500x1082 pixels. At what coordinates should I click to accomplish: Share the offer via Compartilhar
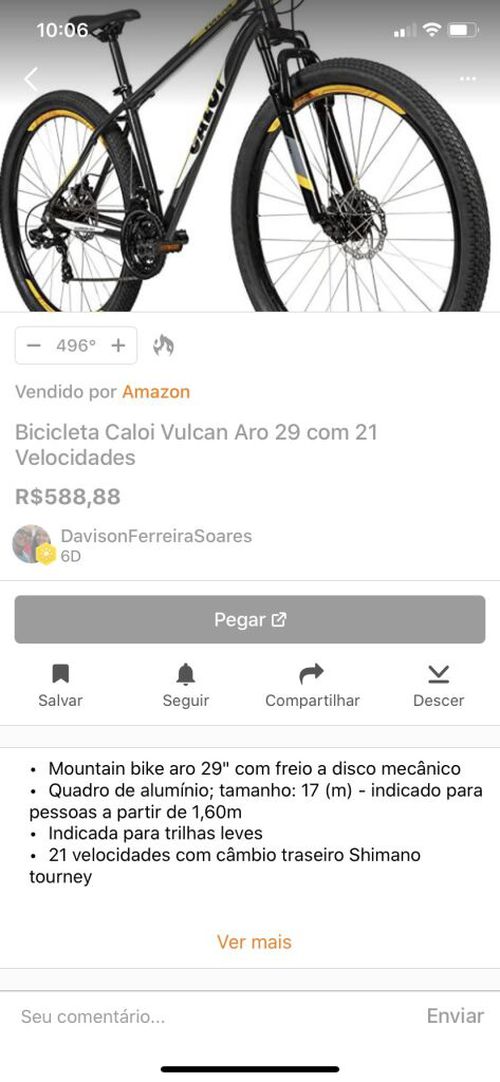pos(312,686)
